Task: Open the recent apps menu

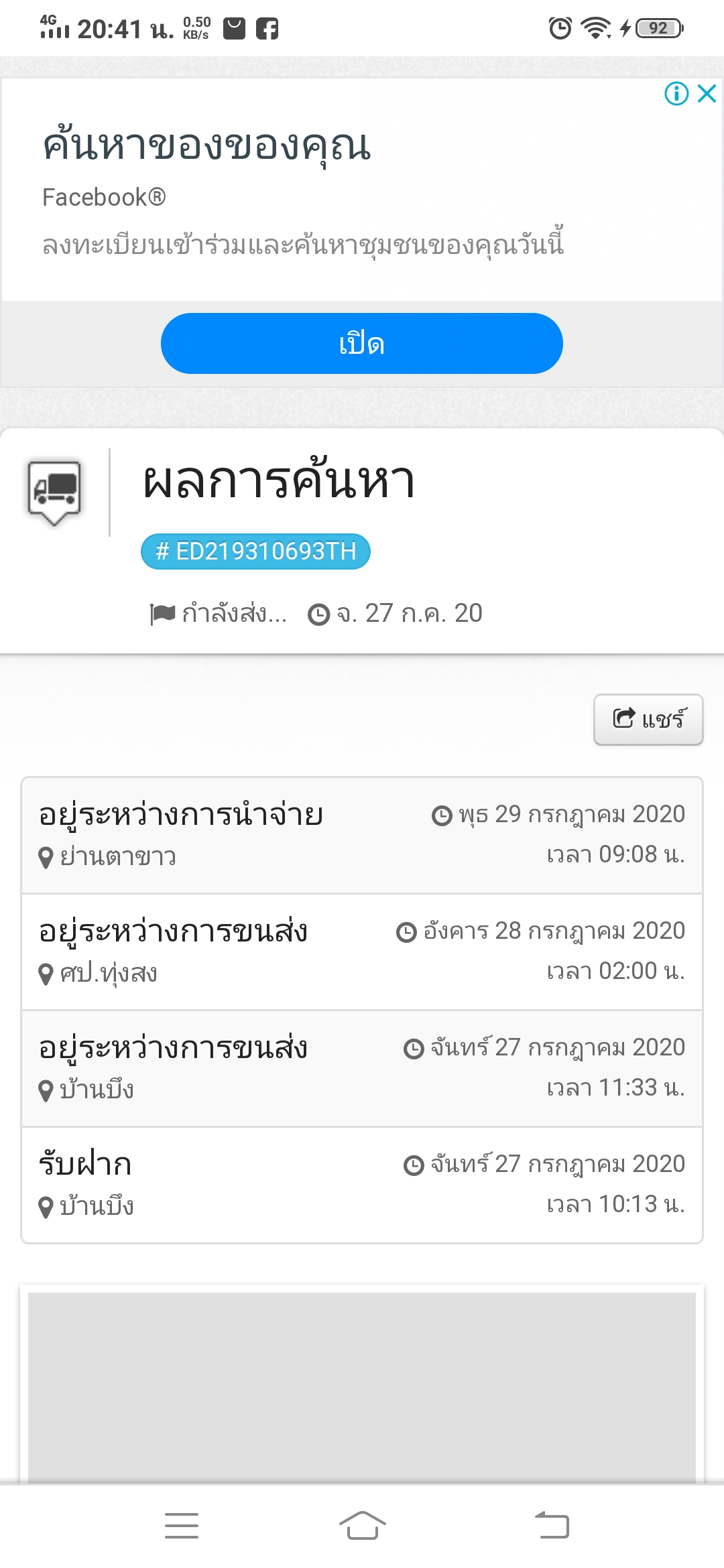Action: coord(182,1526)
